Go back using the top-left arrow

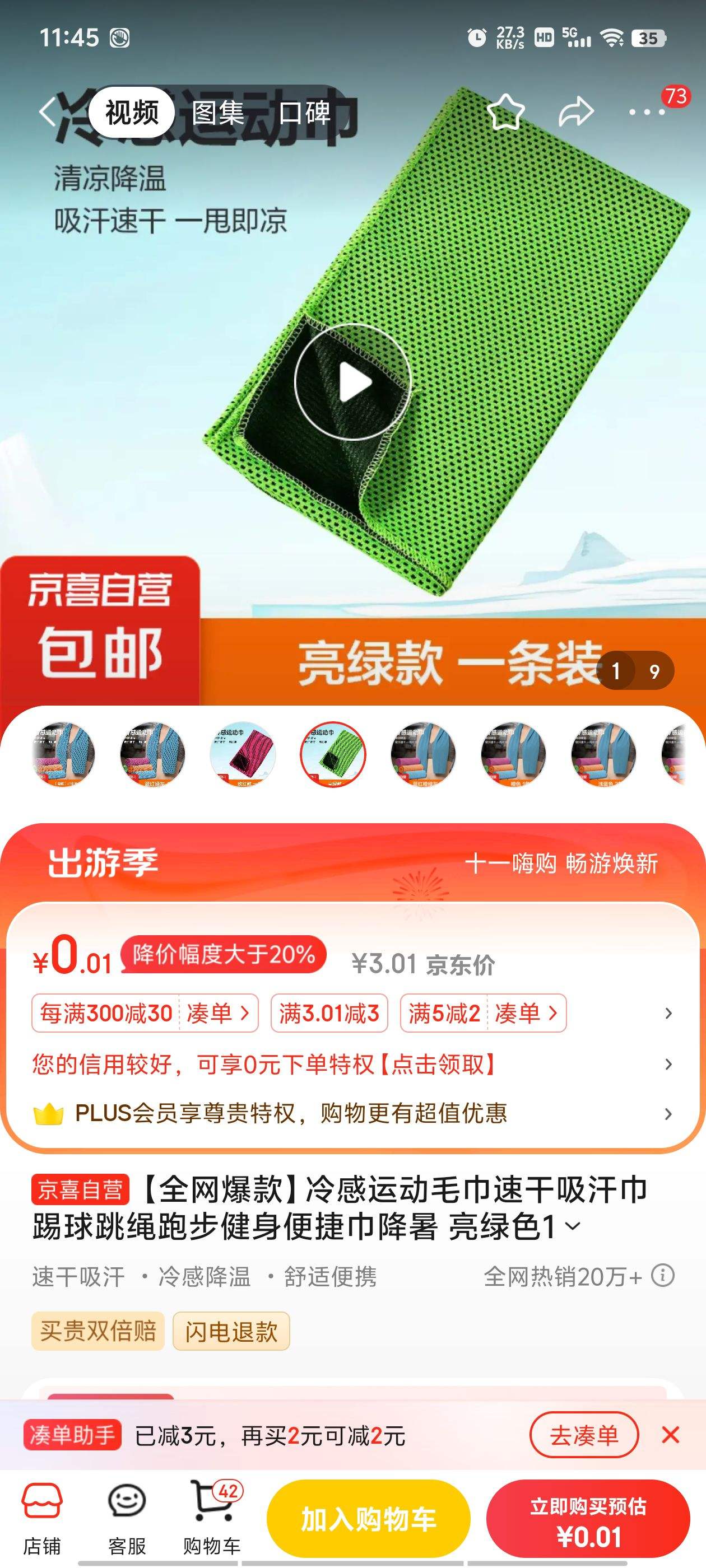pos(48,112)
